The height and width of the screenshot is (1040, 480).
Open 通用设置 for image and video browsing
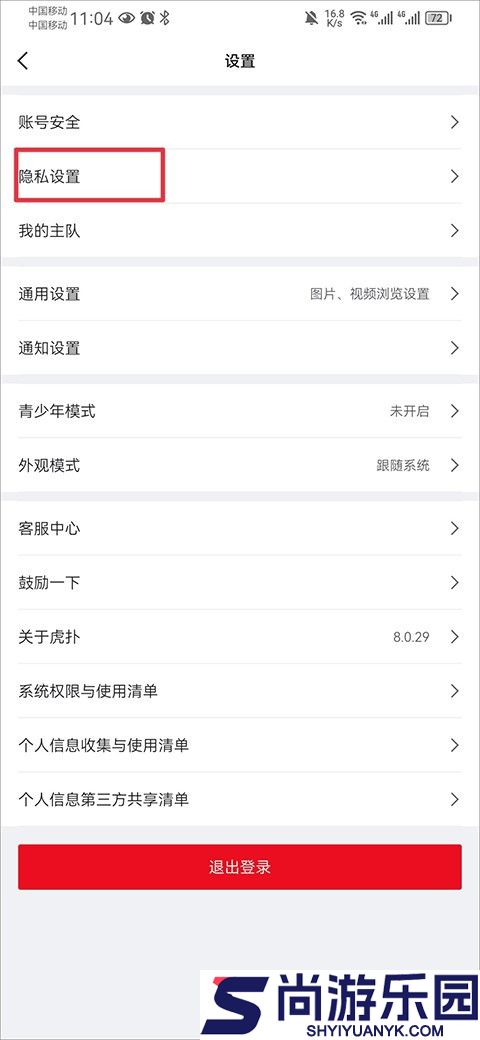pyautogui.click(x=240, y=294)
